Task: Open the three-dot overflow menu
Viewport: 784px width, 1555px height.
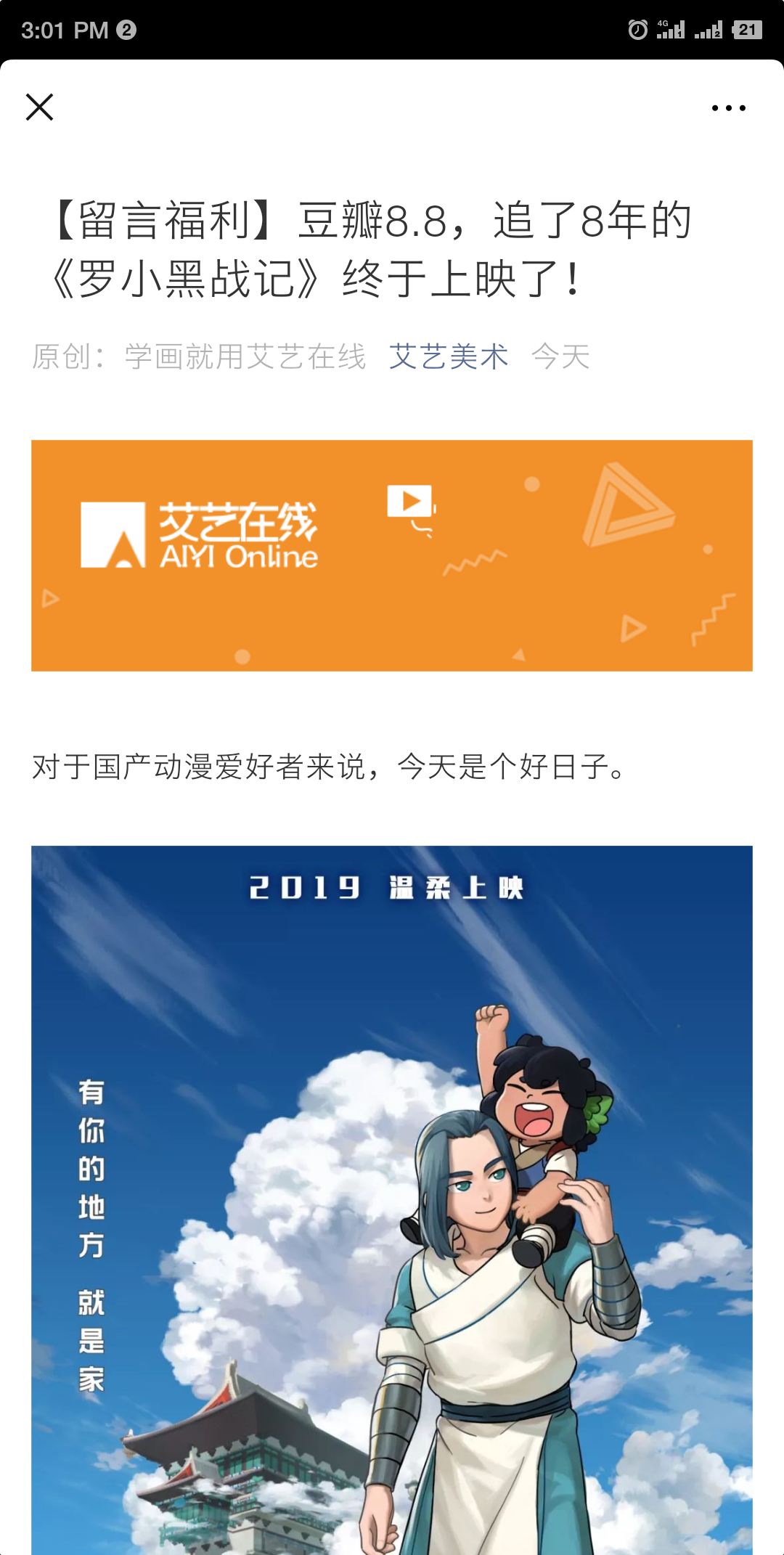Action: point(728,108)
